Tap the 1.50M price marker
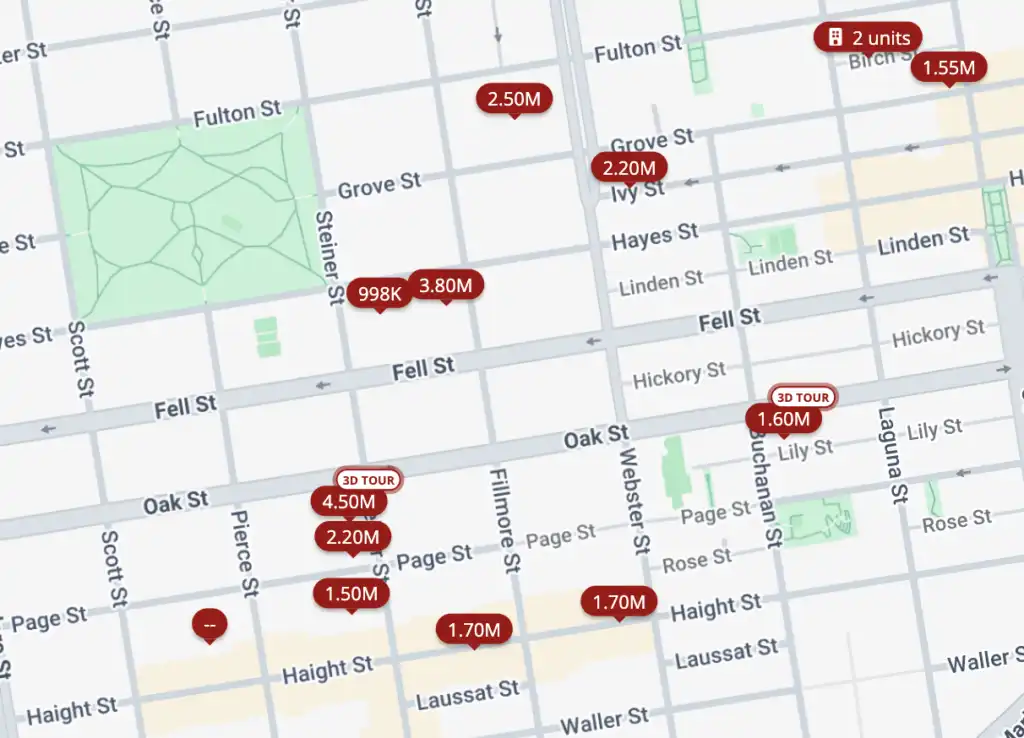 tap(350, 593)
